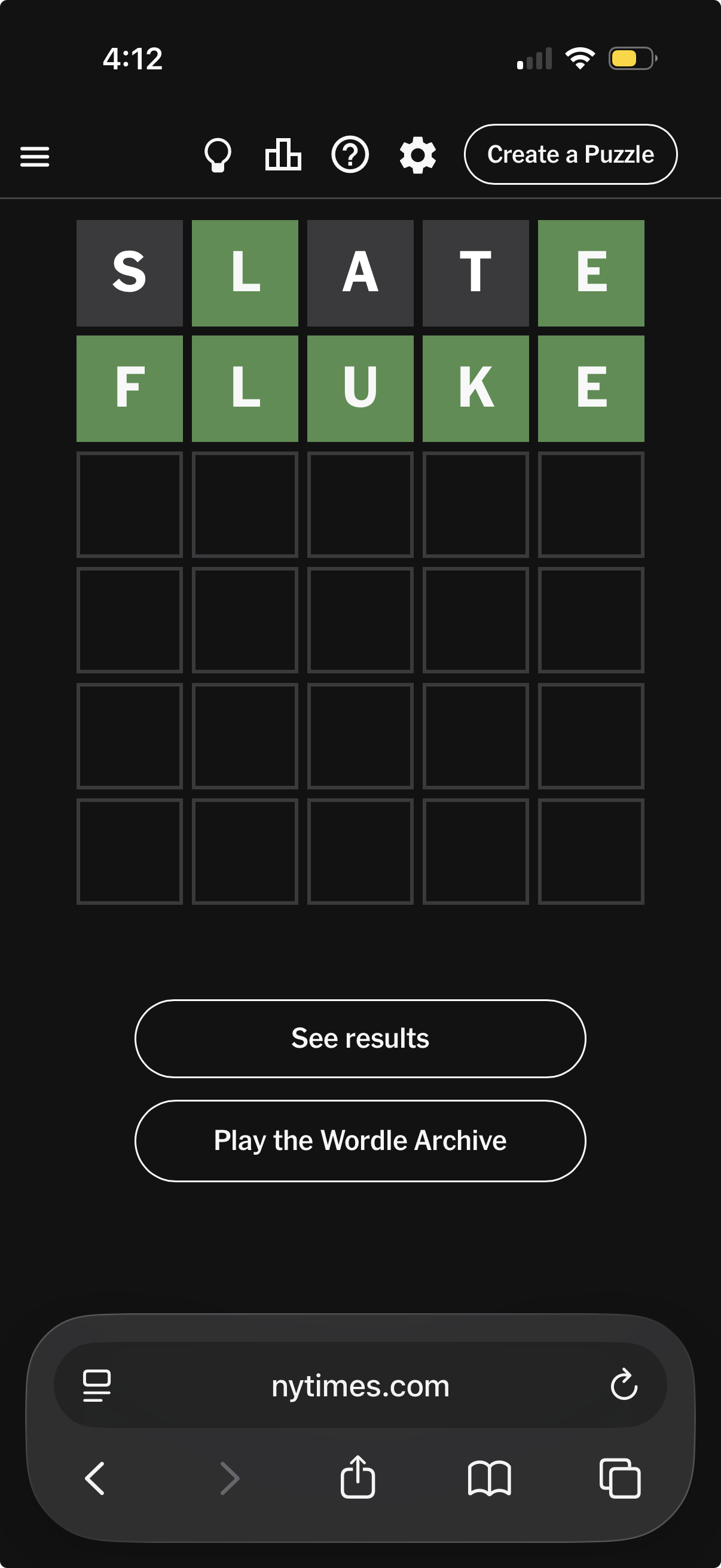Open the help question mark

coord(350,155)
